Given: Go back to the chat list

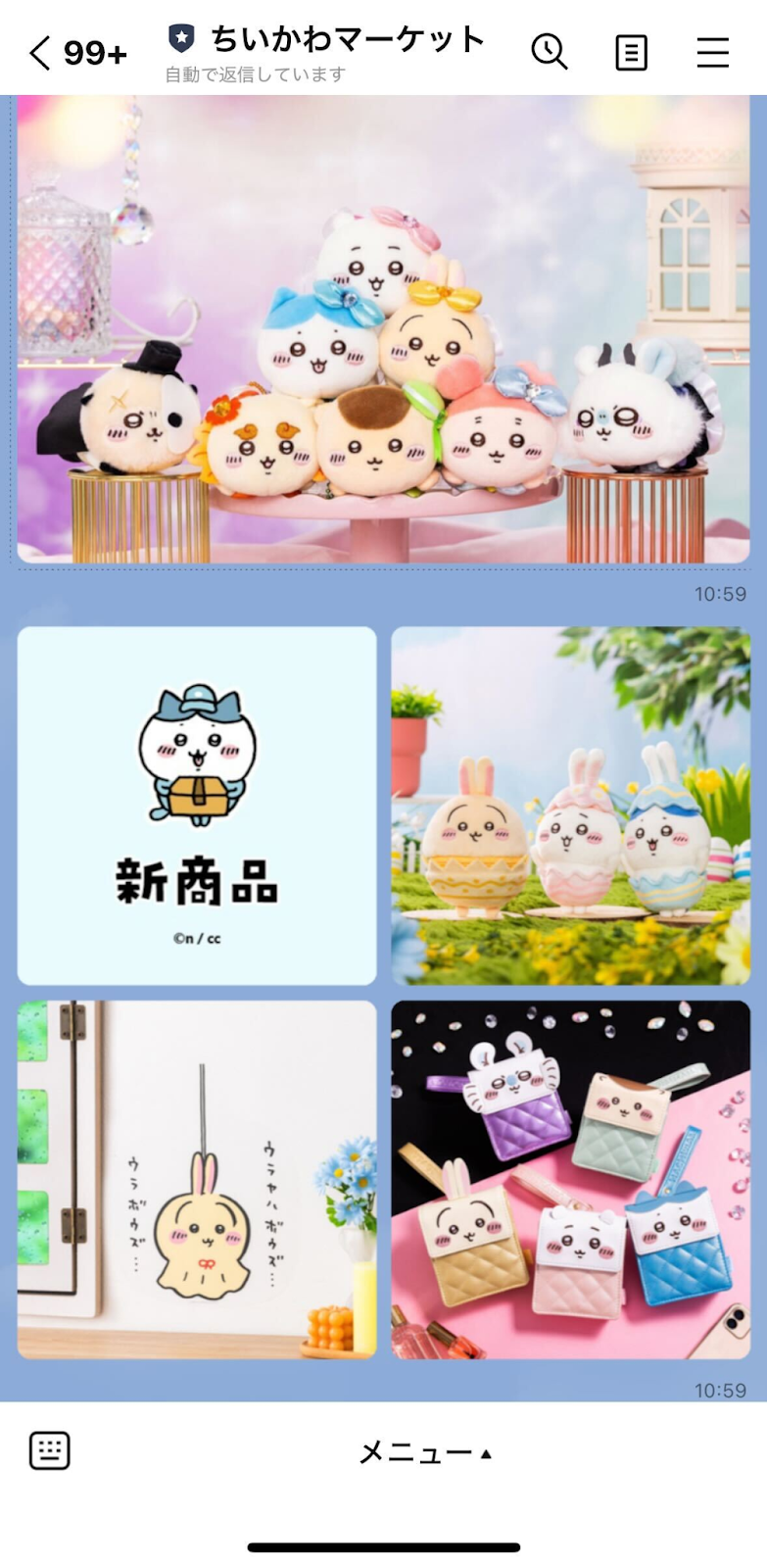Looking at the screenshot, I should click(40, 53).
